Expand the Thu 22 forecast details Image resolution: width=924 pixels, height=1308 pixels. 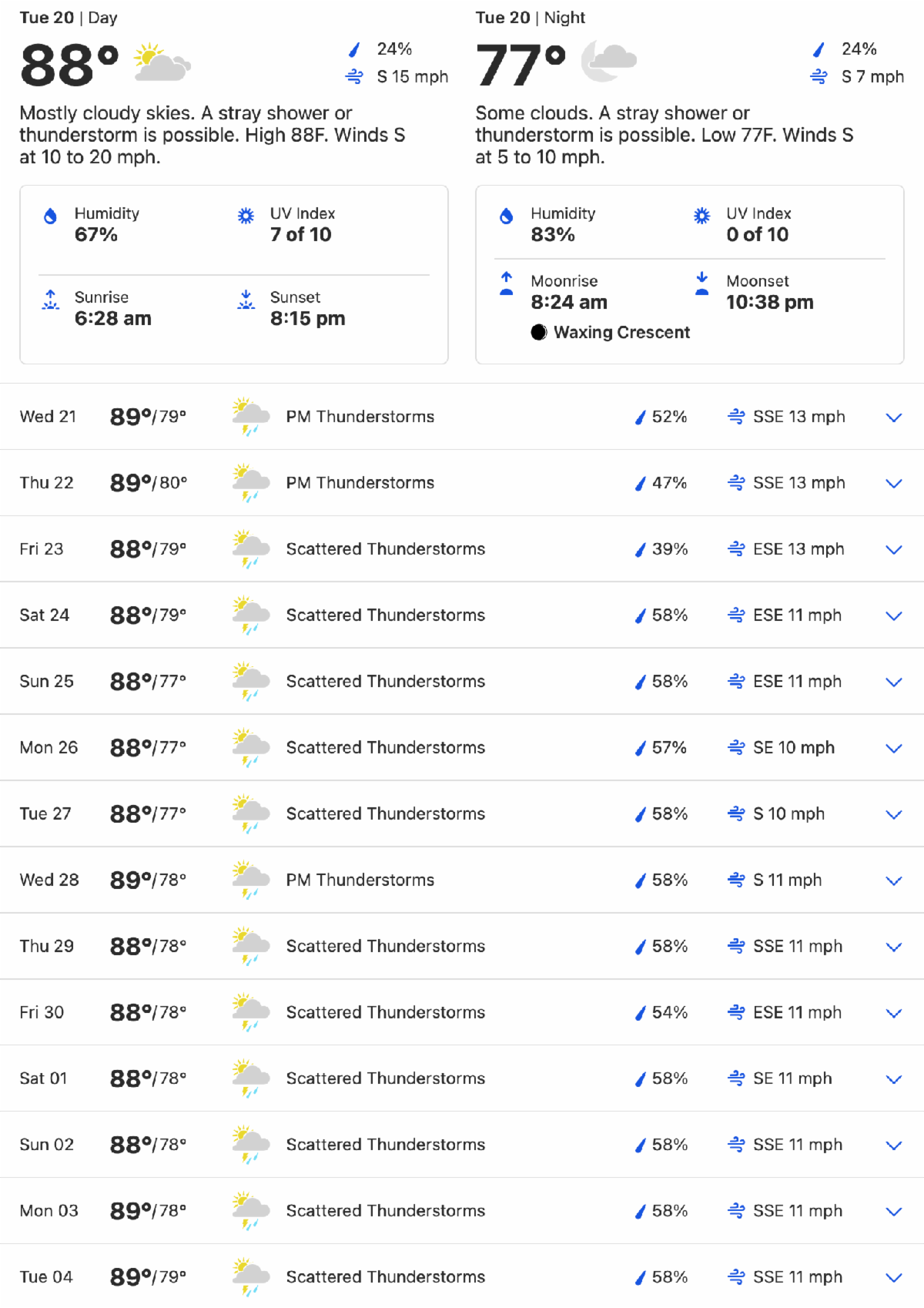893,484
